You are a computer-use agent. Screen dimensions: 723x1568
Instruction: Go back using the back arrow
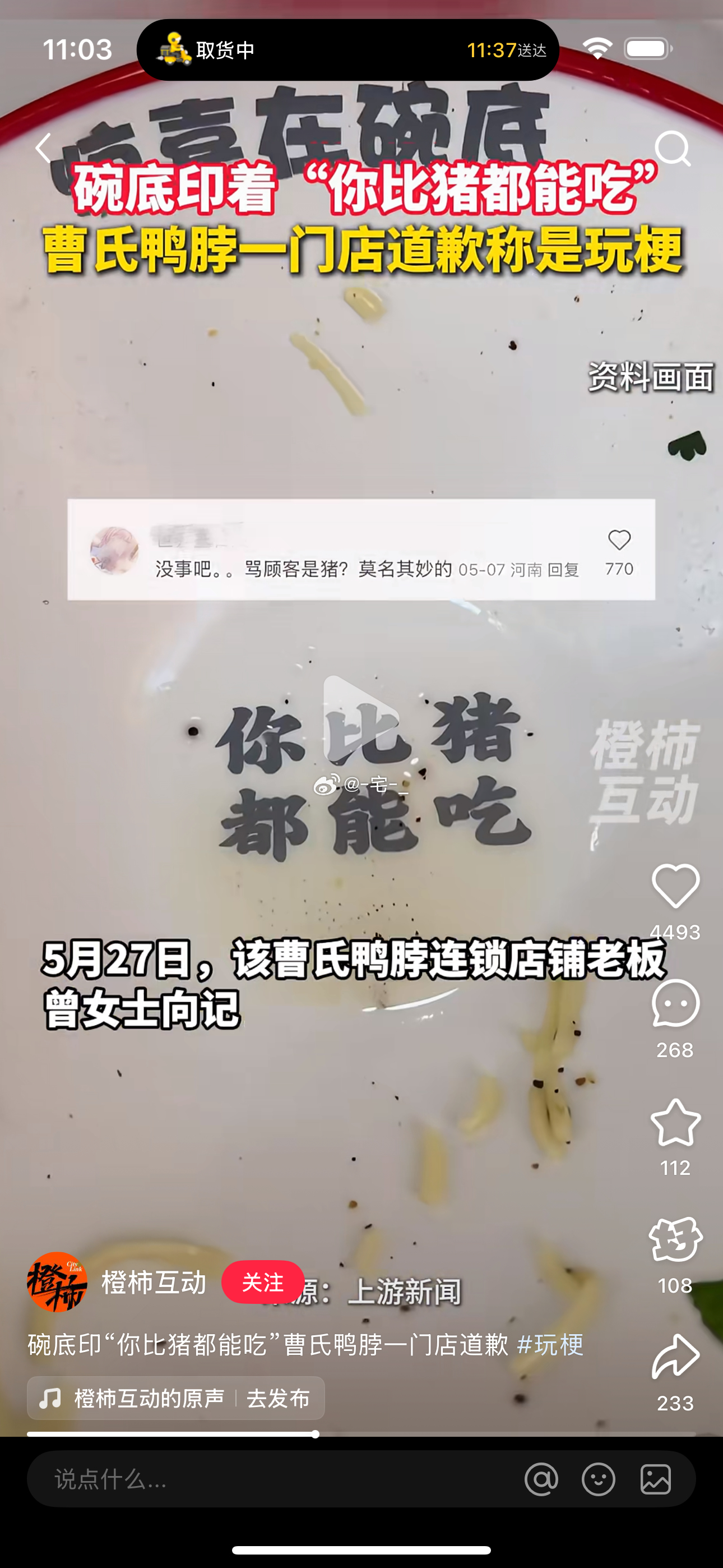(x=43, y=148)
